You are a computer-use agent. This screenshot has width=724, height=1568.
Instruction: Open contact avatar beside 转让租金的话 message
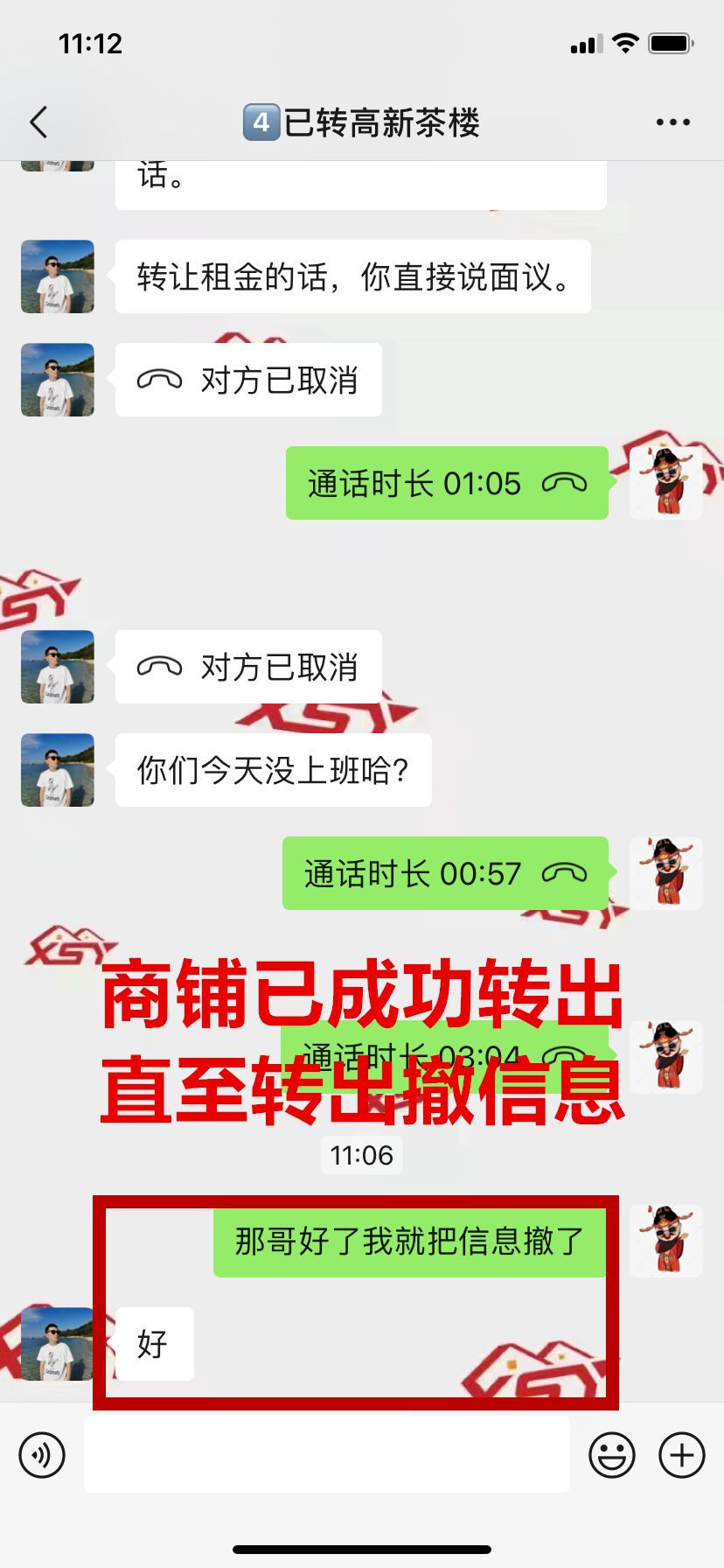pyautogui.click(x=58, y=276)
